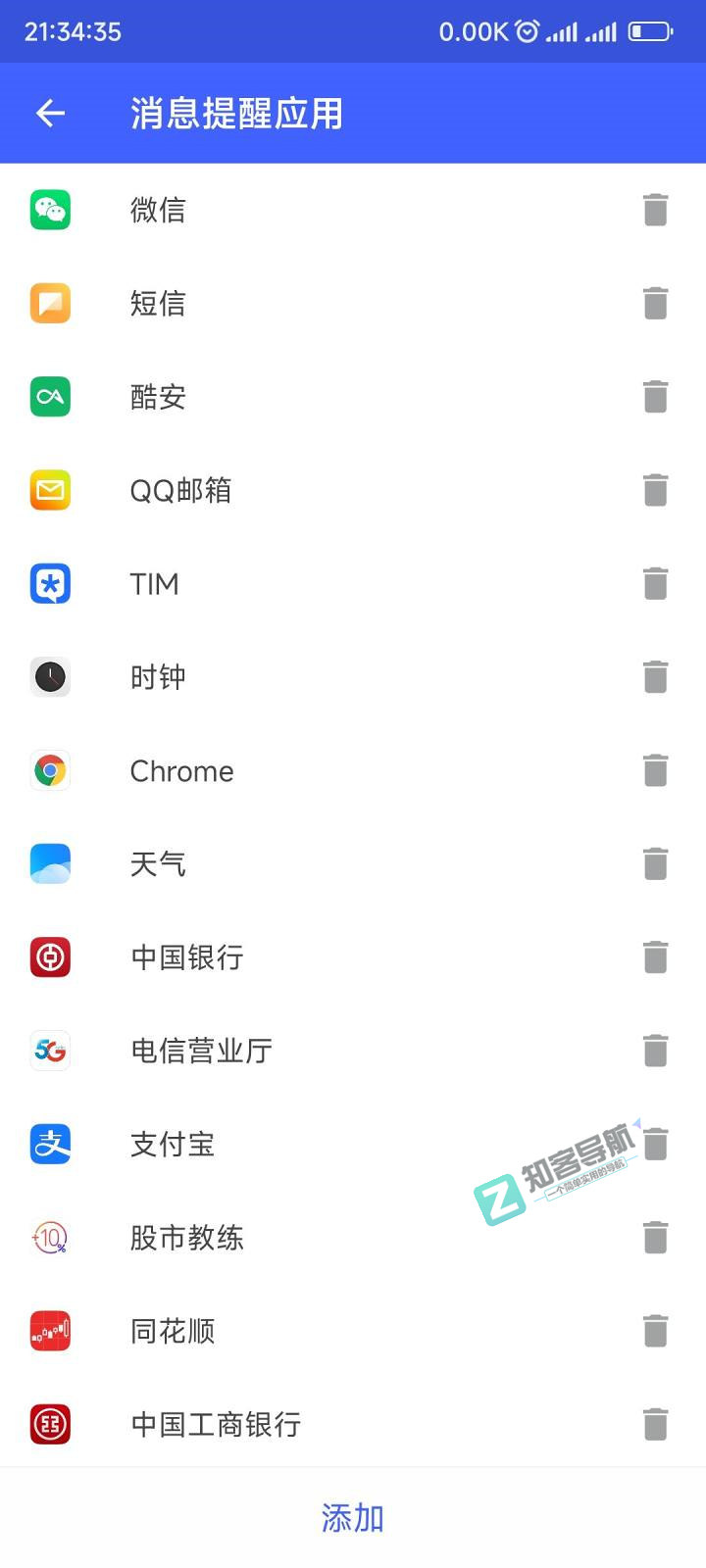This screenshot has width=706, height=1568.
Task: Open the Chrome browser icon
Action: point(50,770)
